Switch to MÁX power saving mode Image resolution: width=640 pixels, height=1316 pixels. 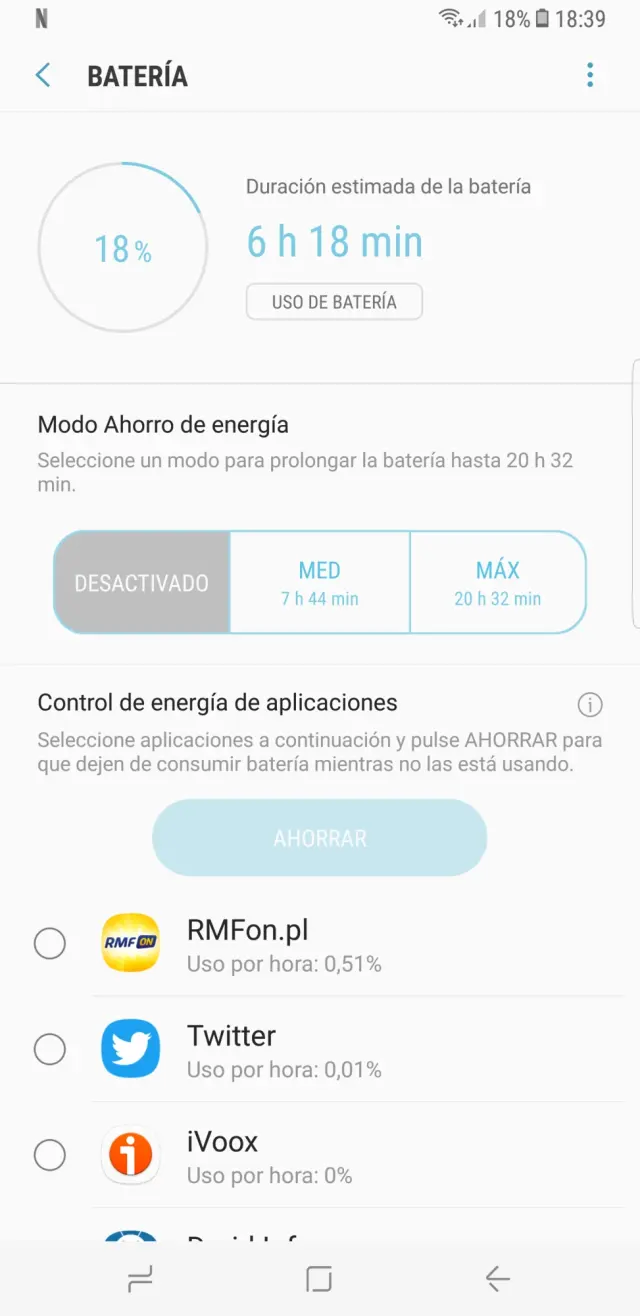(x=497, y=583)
